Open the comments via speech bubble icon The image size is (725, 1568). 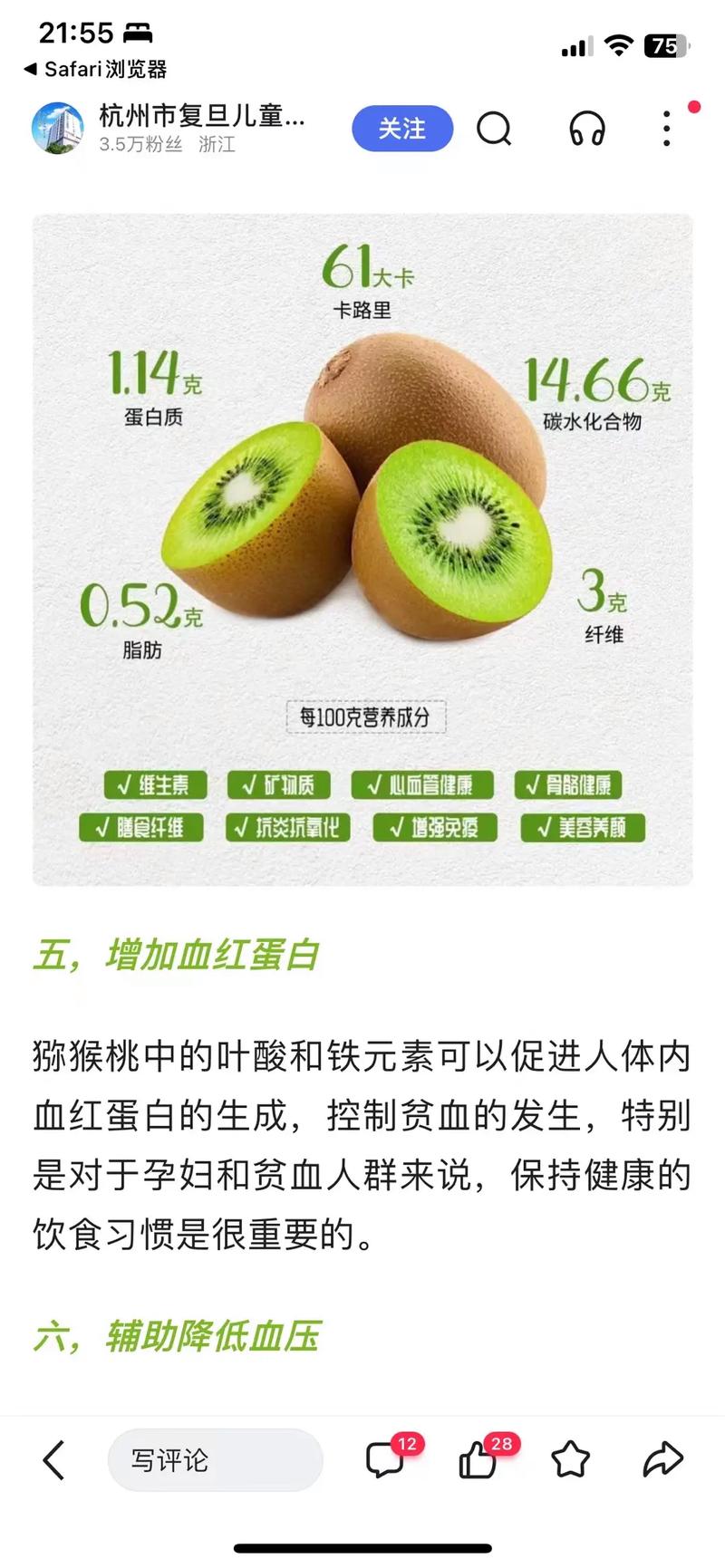[388, 1460]
